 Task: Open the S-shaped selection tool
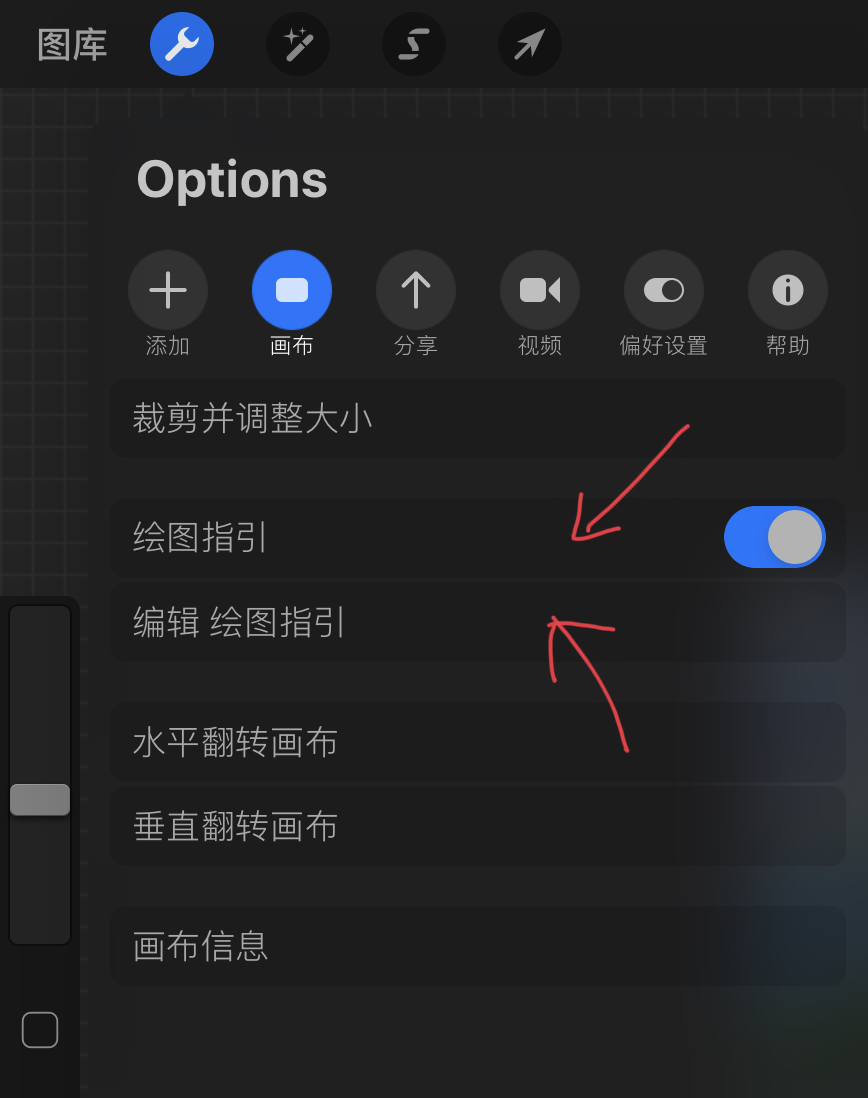[x=414, y=44]
